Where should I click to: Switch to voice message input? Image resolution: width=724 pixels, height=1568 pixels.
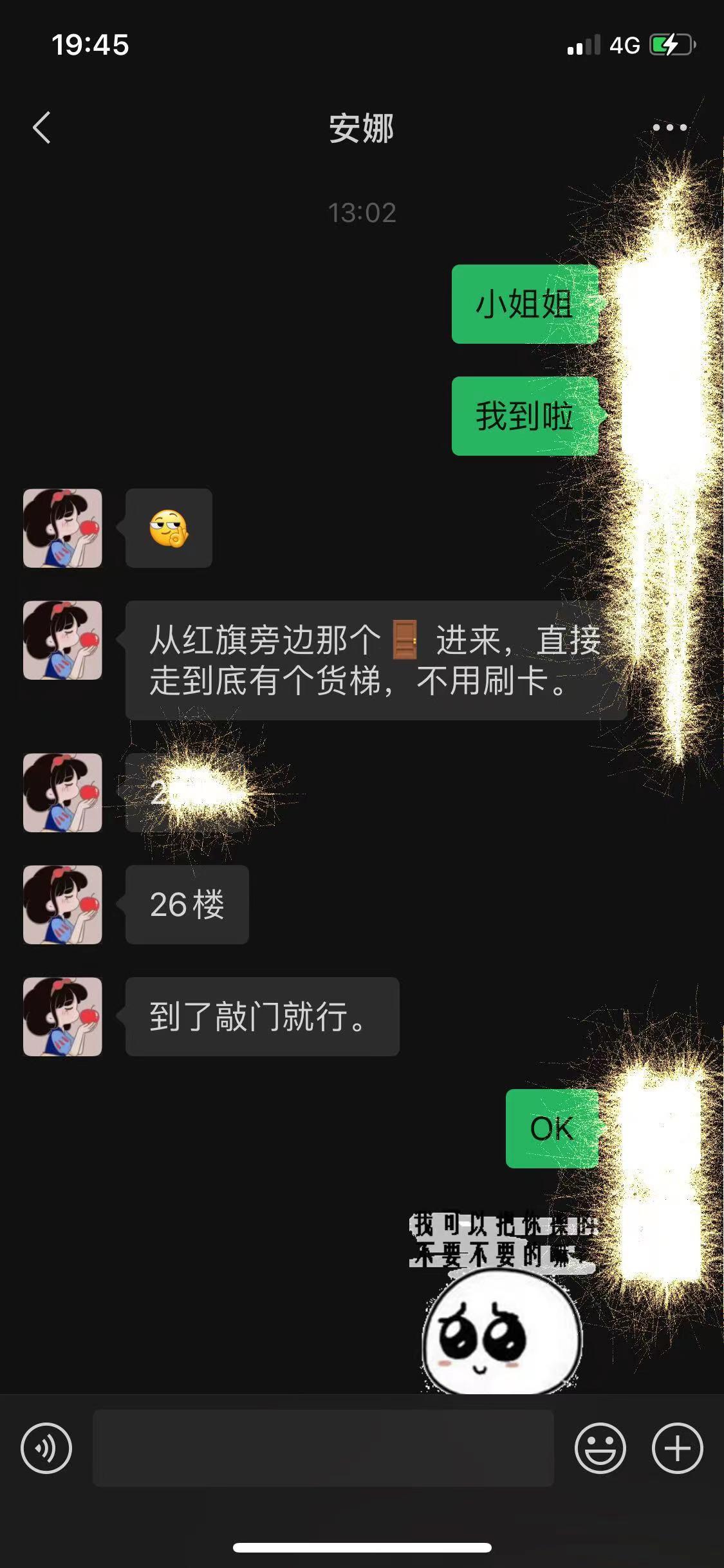pyautogui.click(x=46, y=1448)
